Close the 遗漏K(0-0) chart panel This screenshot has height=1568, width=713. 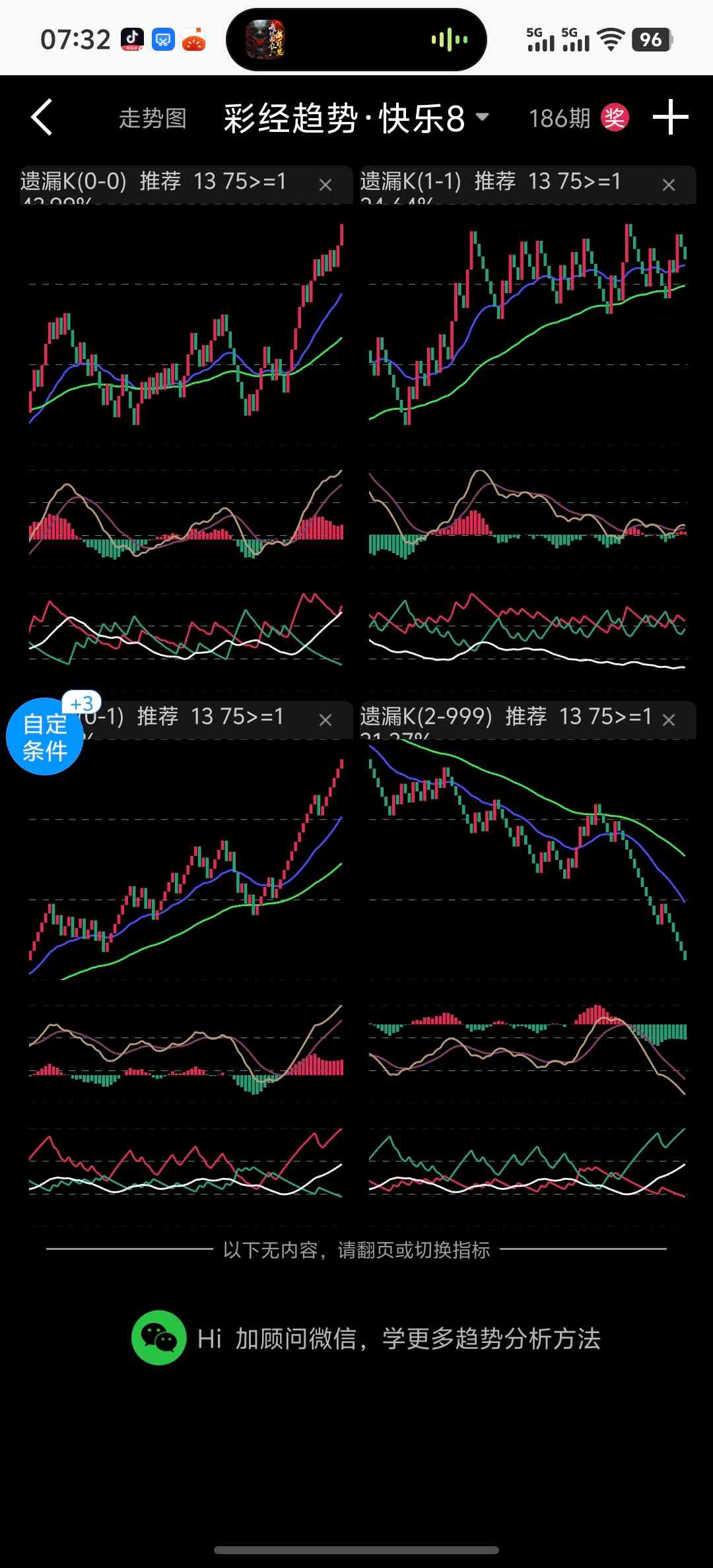[325, 185]
